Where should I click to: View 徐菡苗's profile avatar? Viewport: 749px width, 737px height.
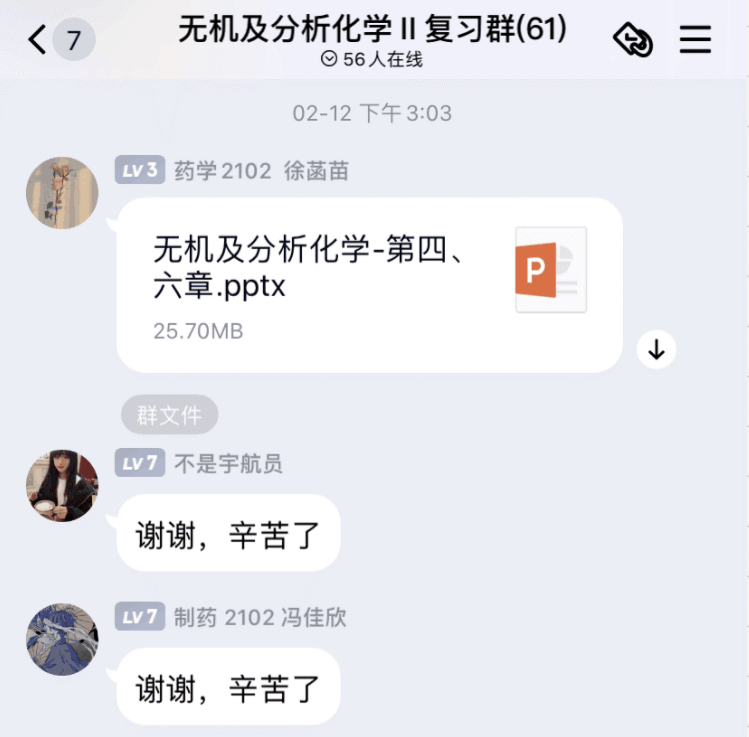pos(62,193)
